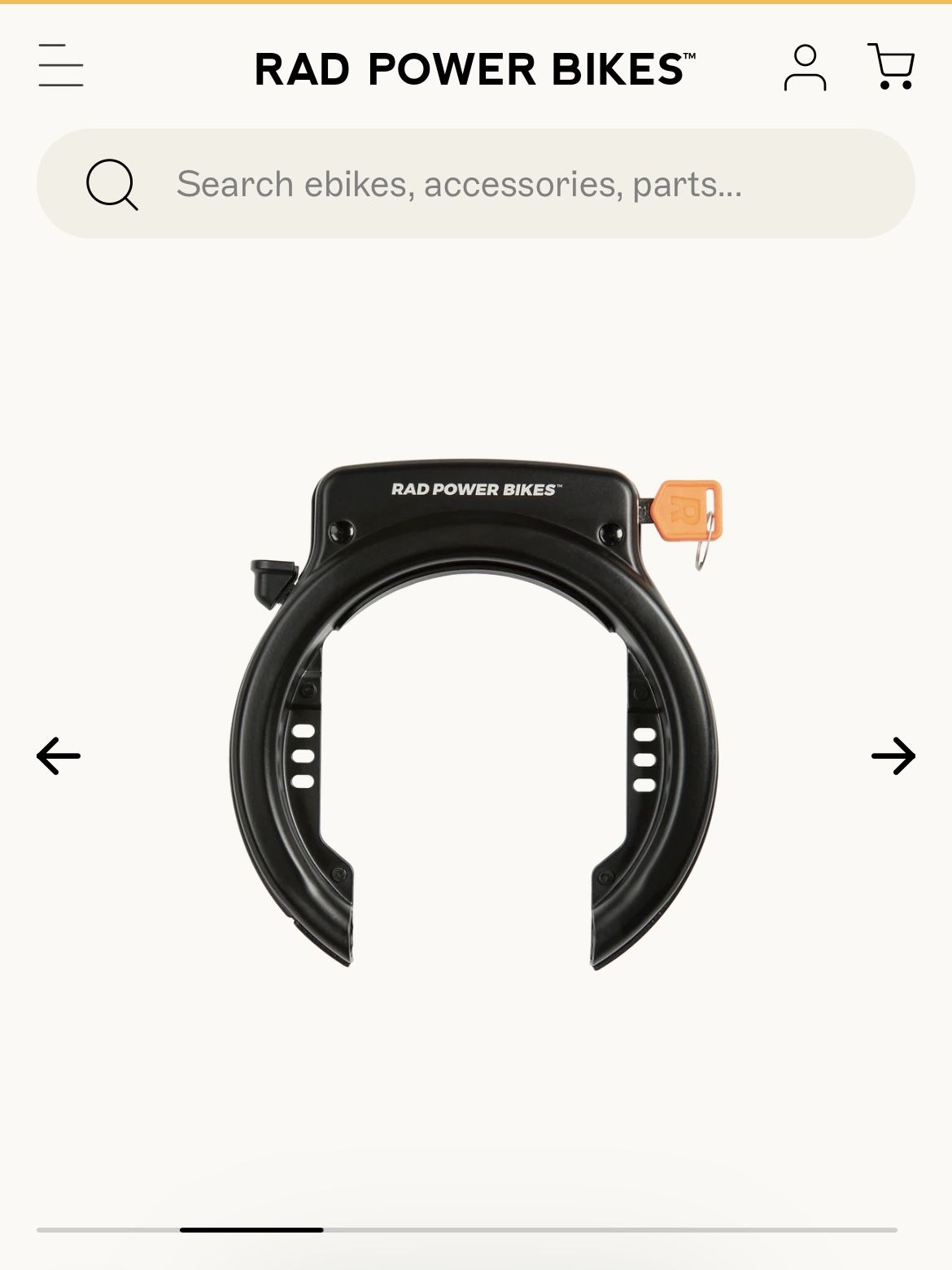The height and width of the screenshot is (1270, 952).
Task: Open the account profile icon
Action: click(805, 68)
